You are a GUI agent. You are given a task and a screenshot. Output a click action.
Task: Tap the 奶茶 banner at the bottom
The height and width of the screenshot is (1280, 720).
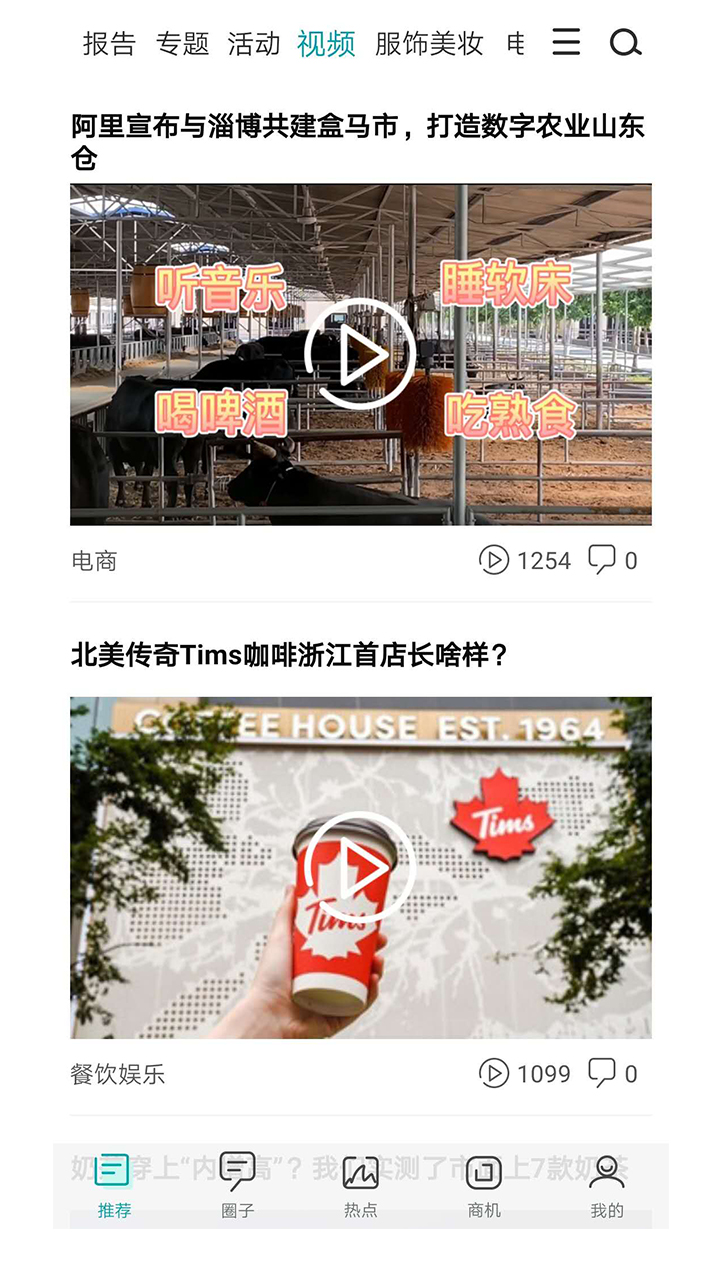[360, 1160]
